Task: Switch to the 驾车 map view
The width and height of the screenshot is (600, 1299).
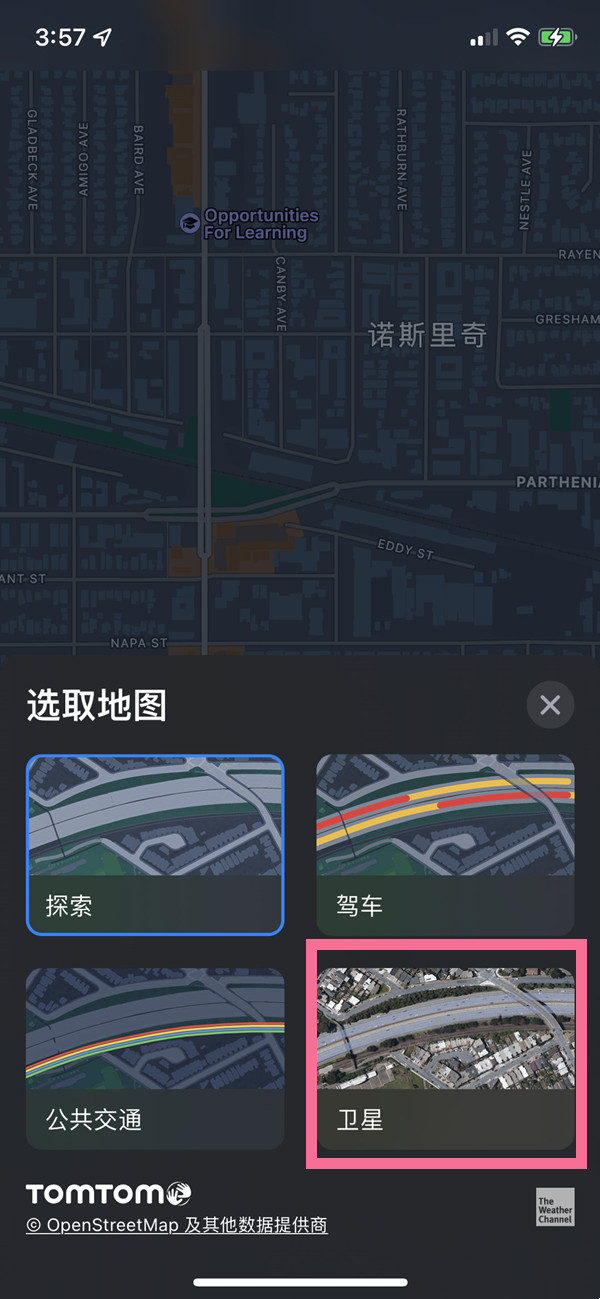Action: [445, 845]
